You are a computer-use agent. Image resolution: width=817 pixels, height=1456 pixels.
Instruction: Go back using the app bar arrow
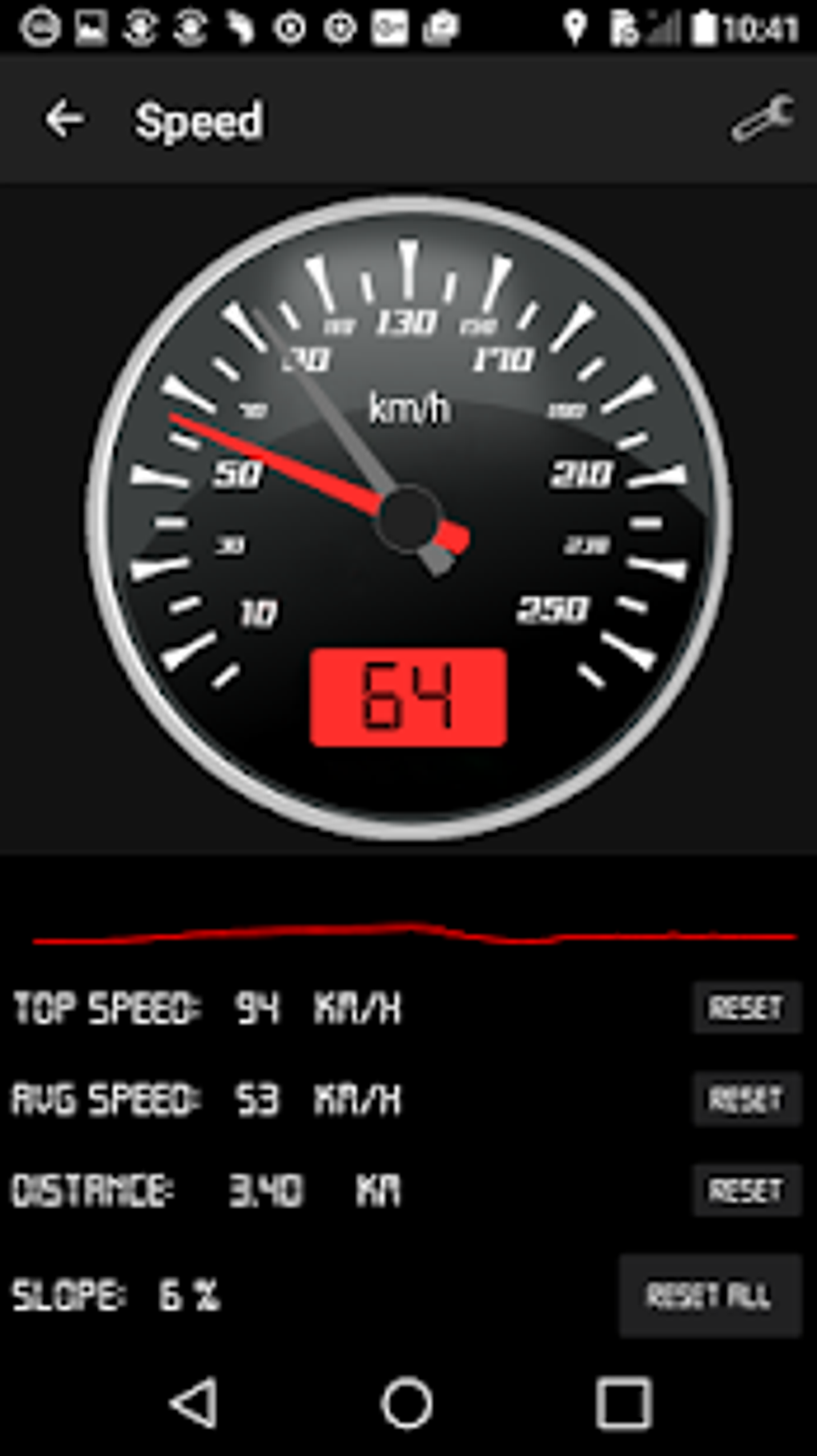tap(64, 120)
